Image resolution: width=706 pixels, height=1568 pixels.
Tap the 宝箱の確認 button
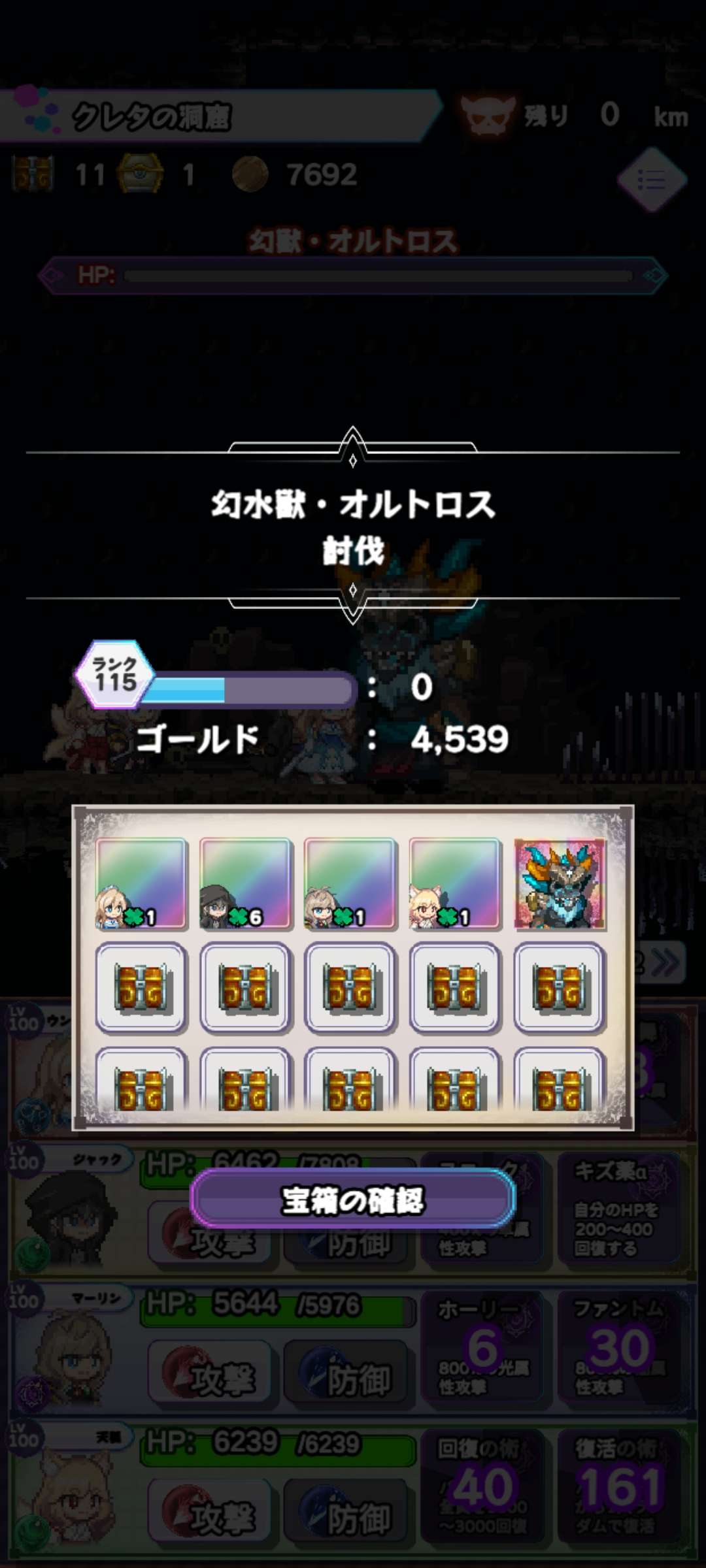point(353,1200)
